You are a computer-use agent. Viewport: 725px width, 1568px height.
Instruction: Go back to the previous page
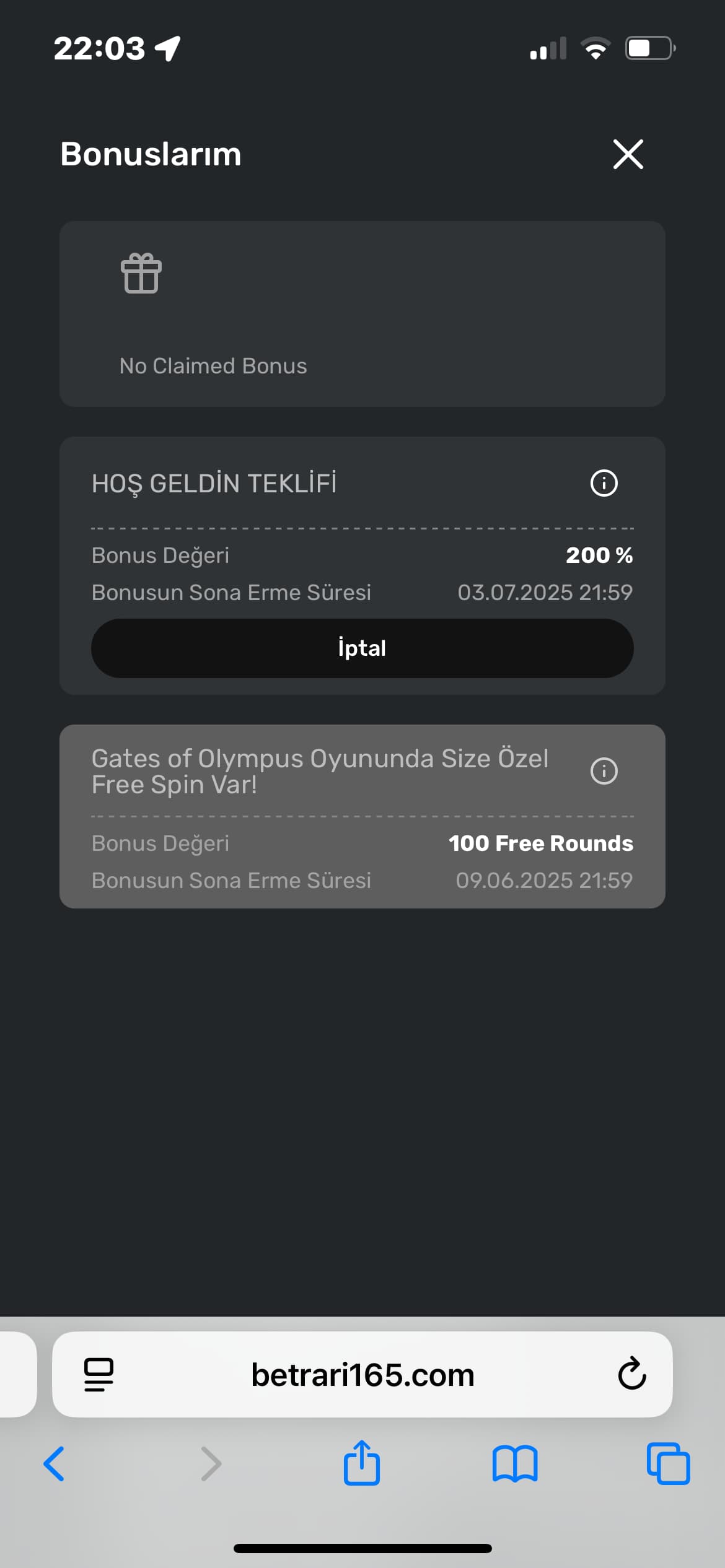tap(54, 1464)
